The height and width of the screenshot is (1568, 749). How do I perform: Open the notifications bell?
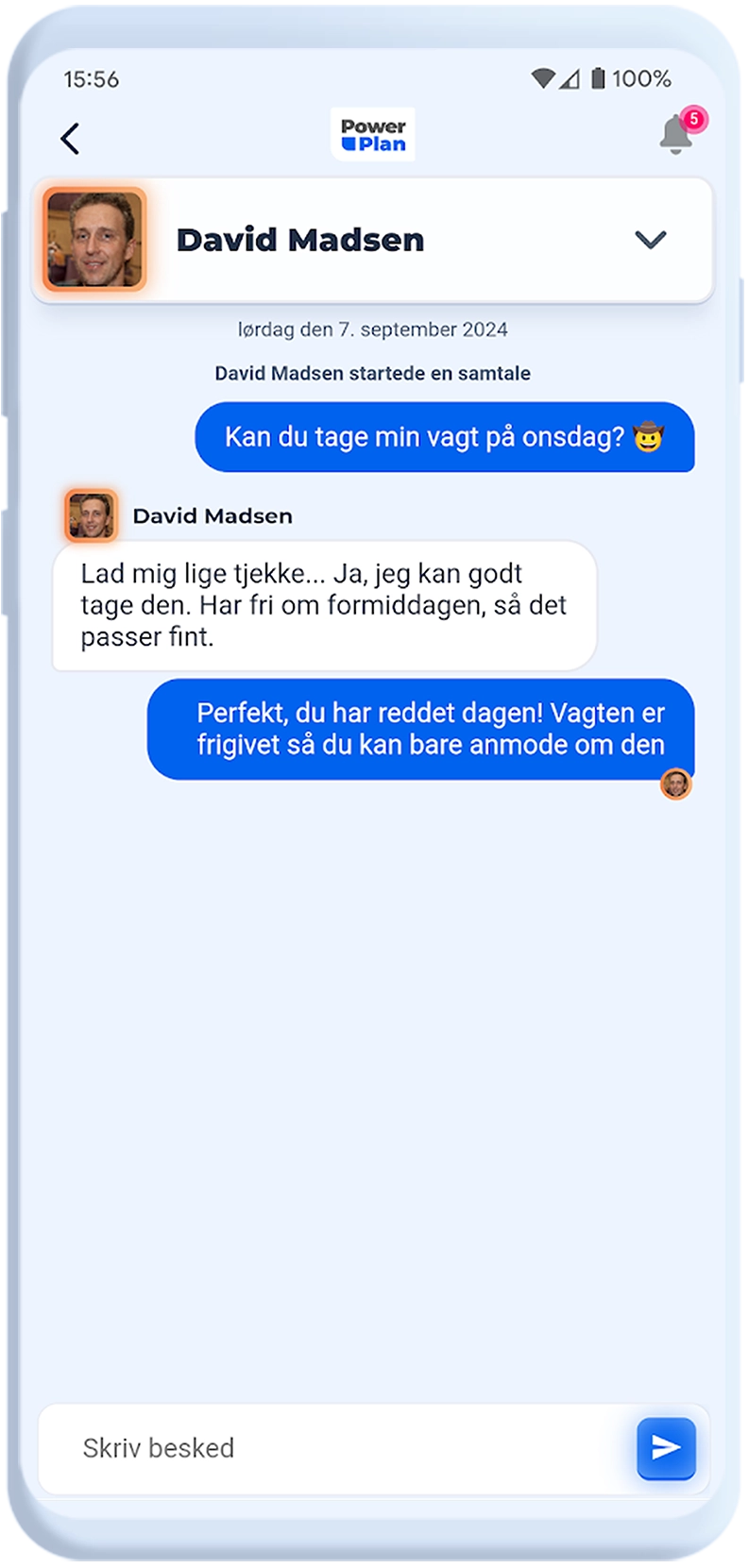pos(676,135)
